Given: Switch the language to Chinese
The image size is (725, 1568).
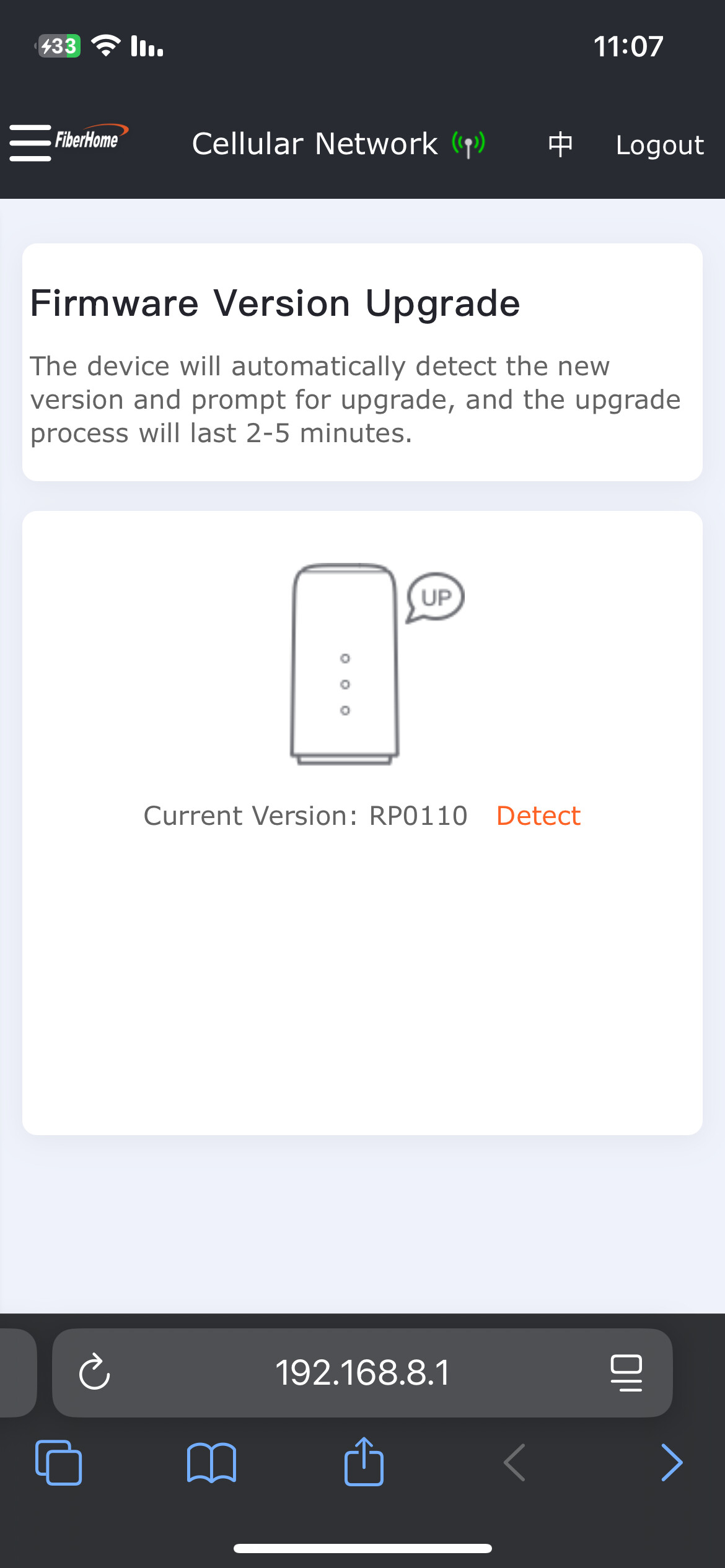Looking at the screenshot, I should coord(560,145).
